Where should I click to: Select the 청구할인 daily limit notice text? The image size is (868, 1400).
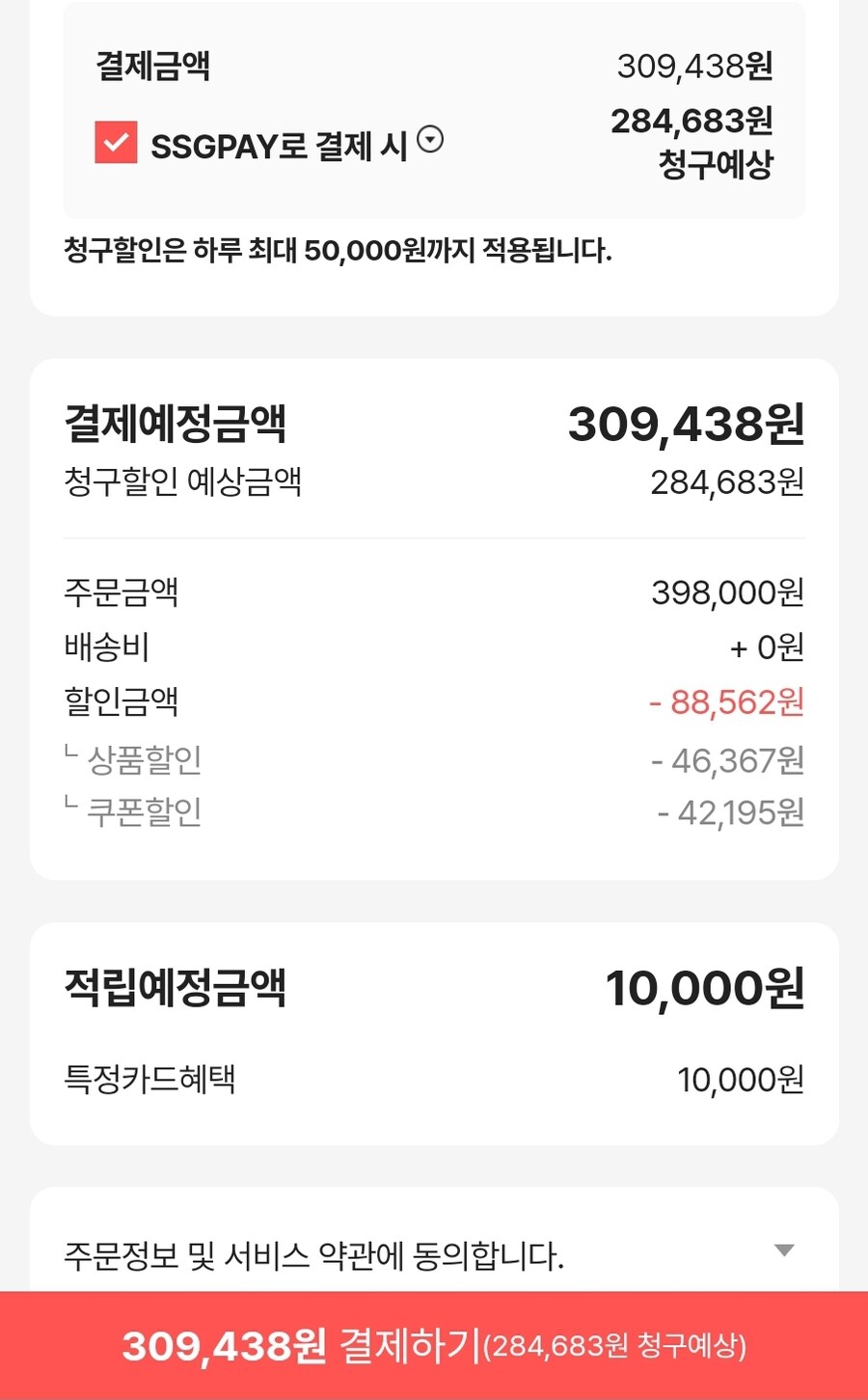[x=338, y=251]
